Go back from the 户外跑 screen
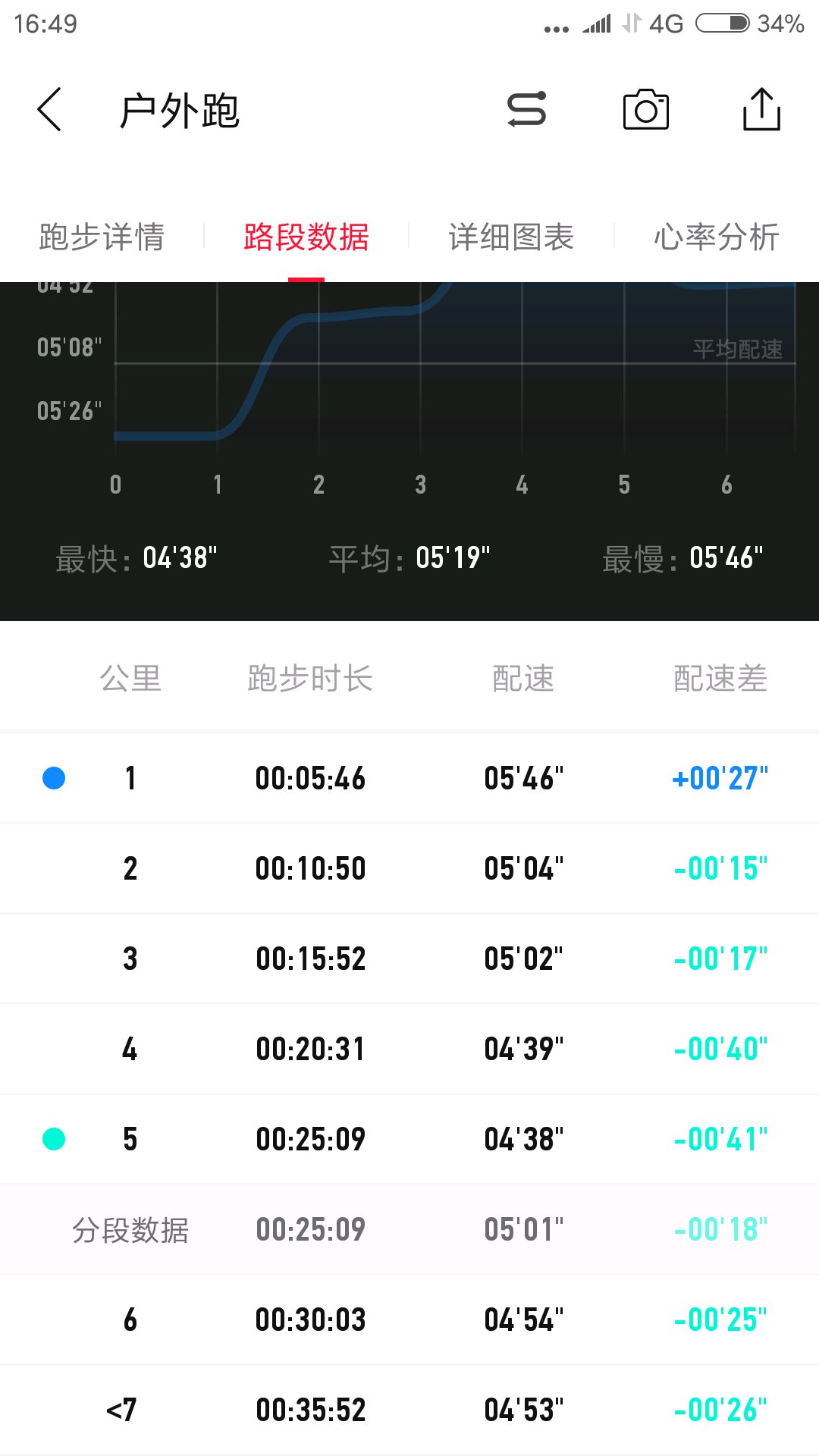This screenshot has width=819, height=1456. [x=49, y=109]
